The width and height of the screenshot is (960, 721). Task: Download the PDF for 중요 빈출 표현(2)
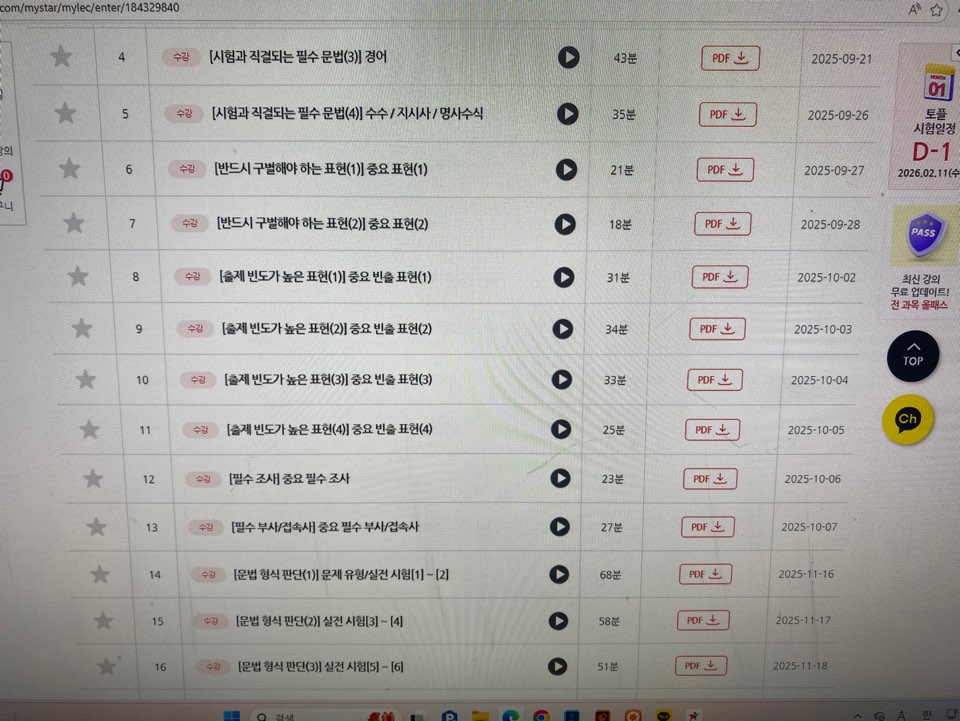717,329
